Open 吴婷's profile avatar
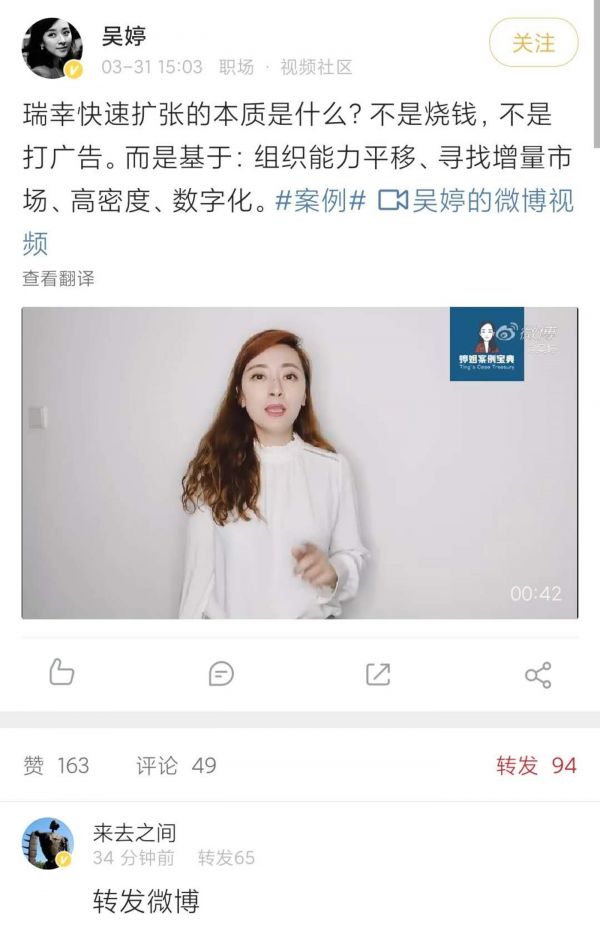The width and height of the screenshot is (600, 934). [x=52, y=47]
